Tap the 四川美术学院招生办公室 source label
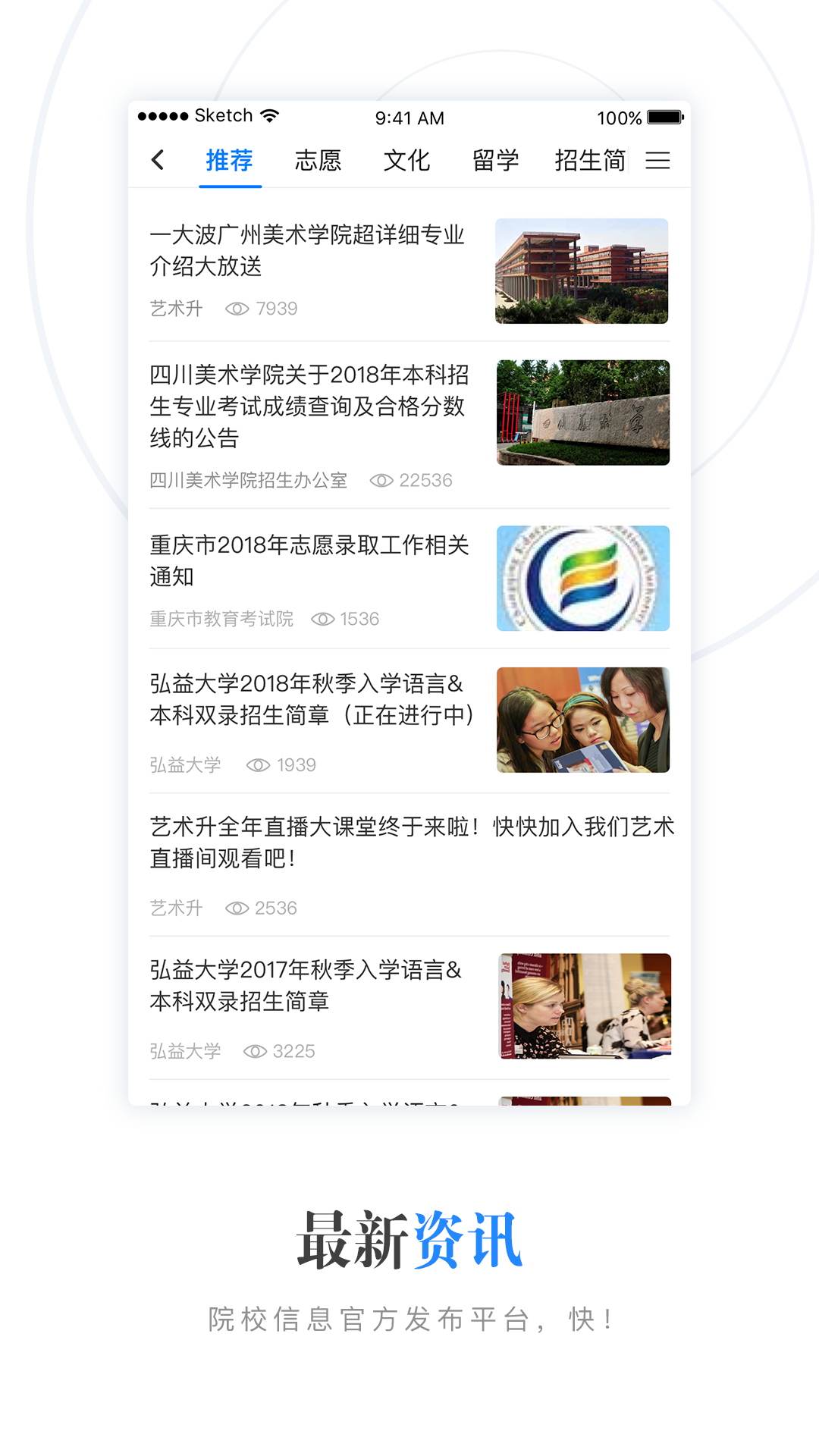 click(x=248, y=480)
